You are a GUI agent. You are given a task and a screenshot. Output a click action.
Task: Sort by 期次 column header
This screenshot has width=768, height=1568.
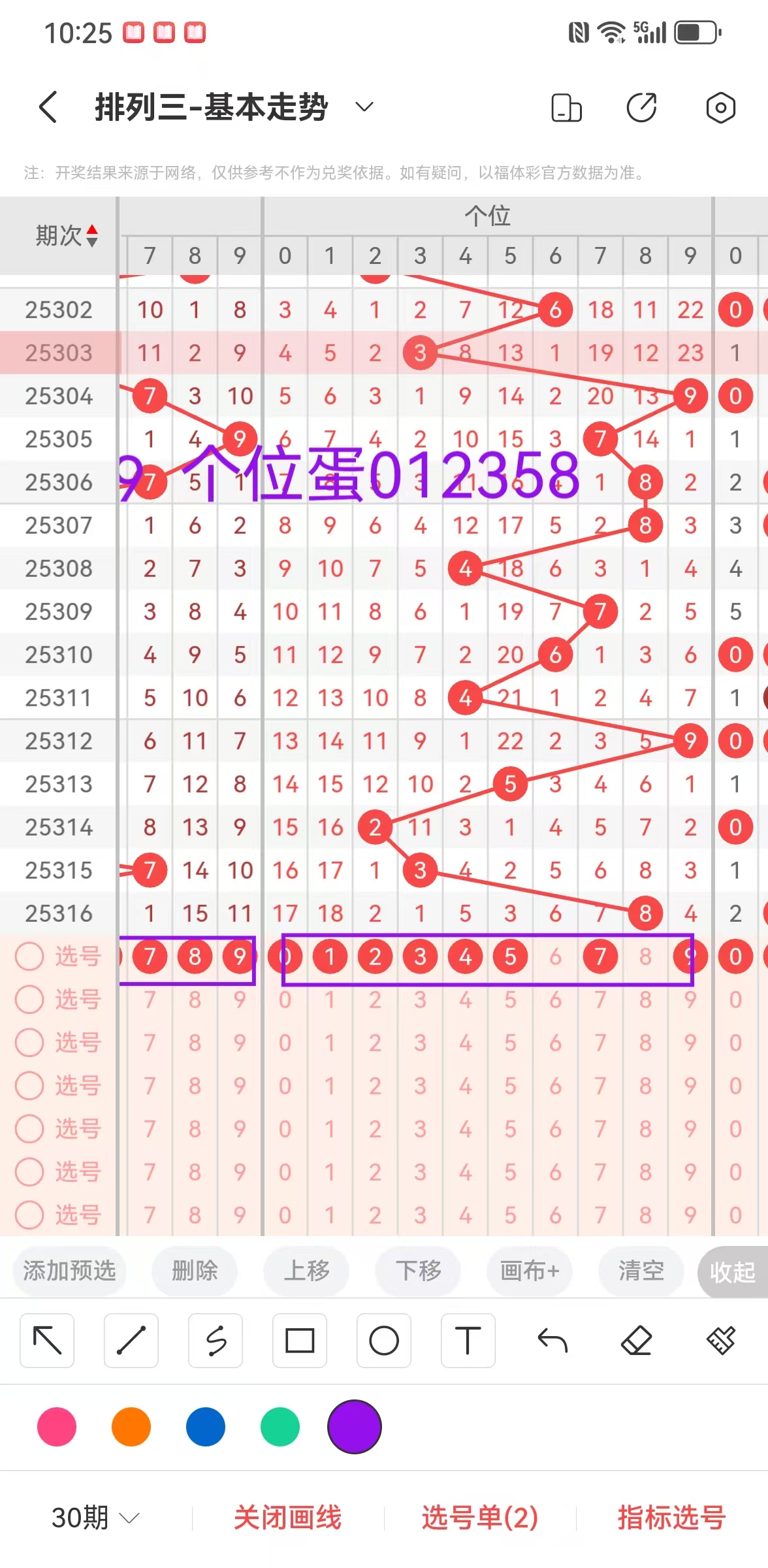[66, 236]
